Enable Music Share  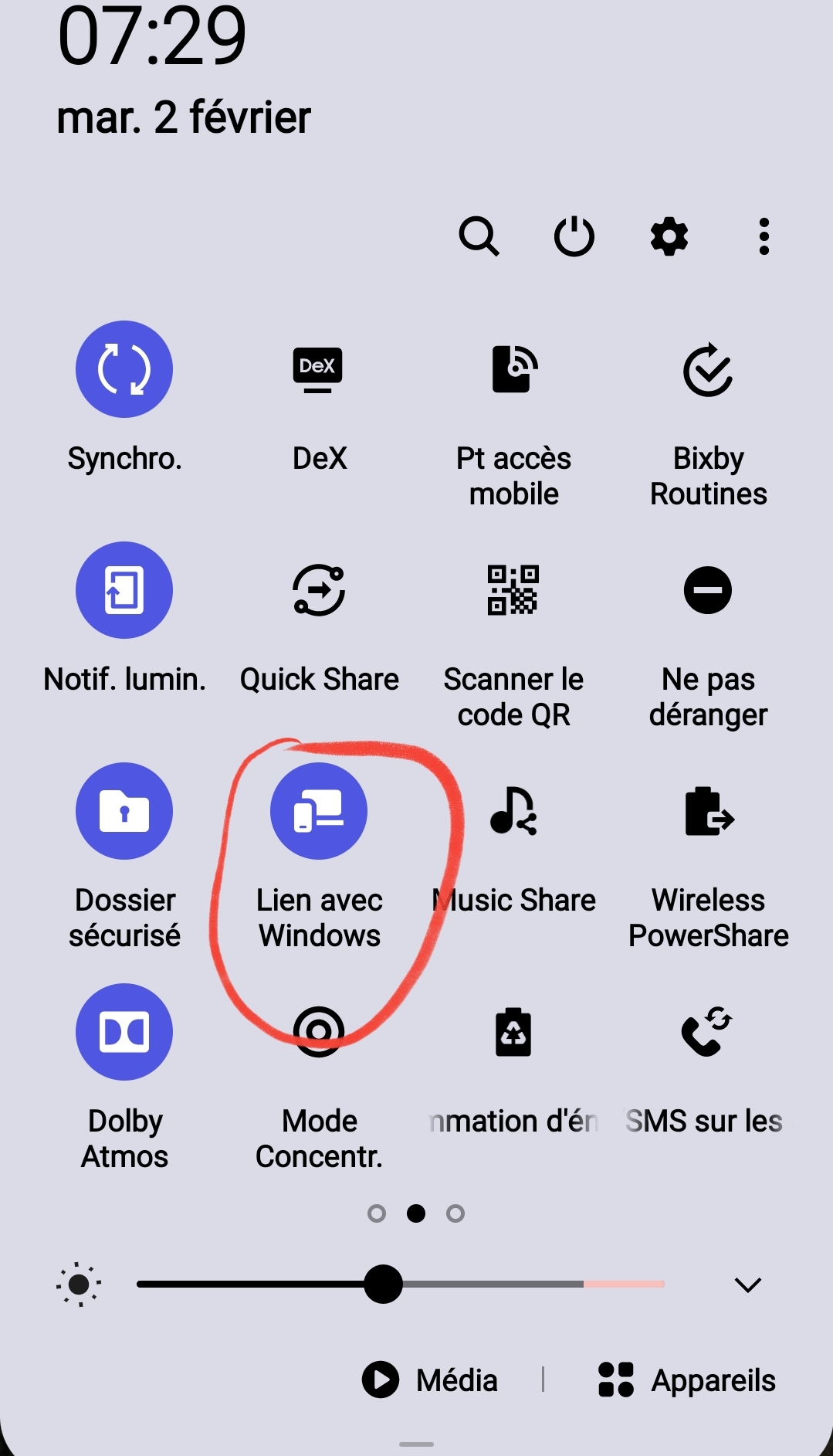point(513,811)
